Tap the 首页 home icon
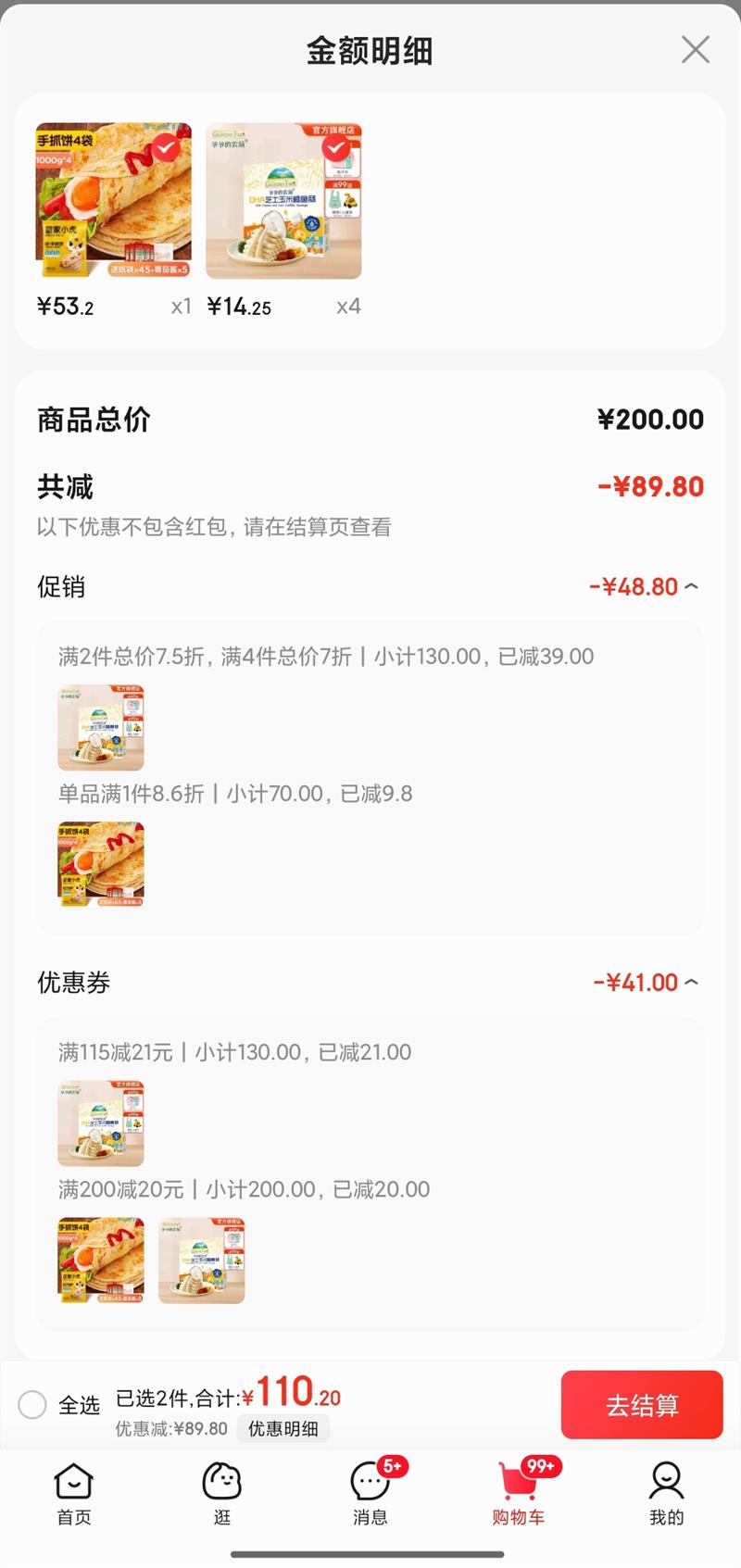Screen dimensions: 741x1568 point(73,1489)
